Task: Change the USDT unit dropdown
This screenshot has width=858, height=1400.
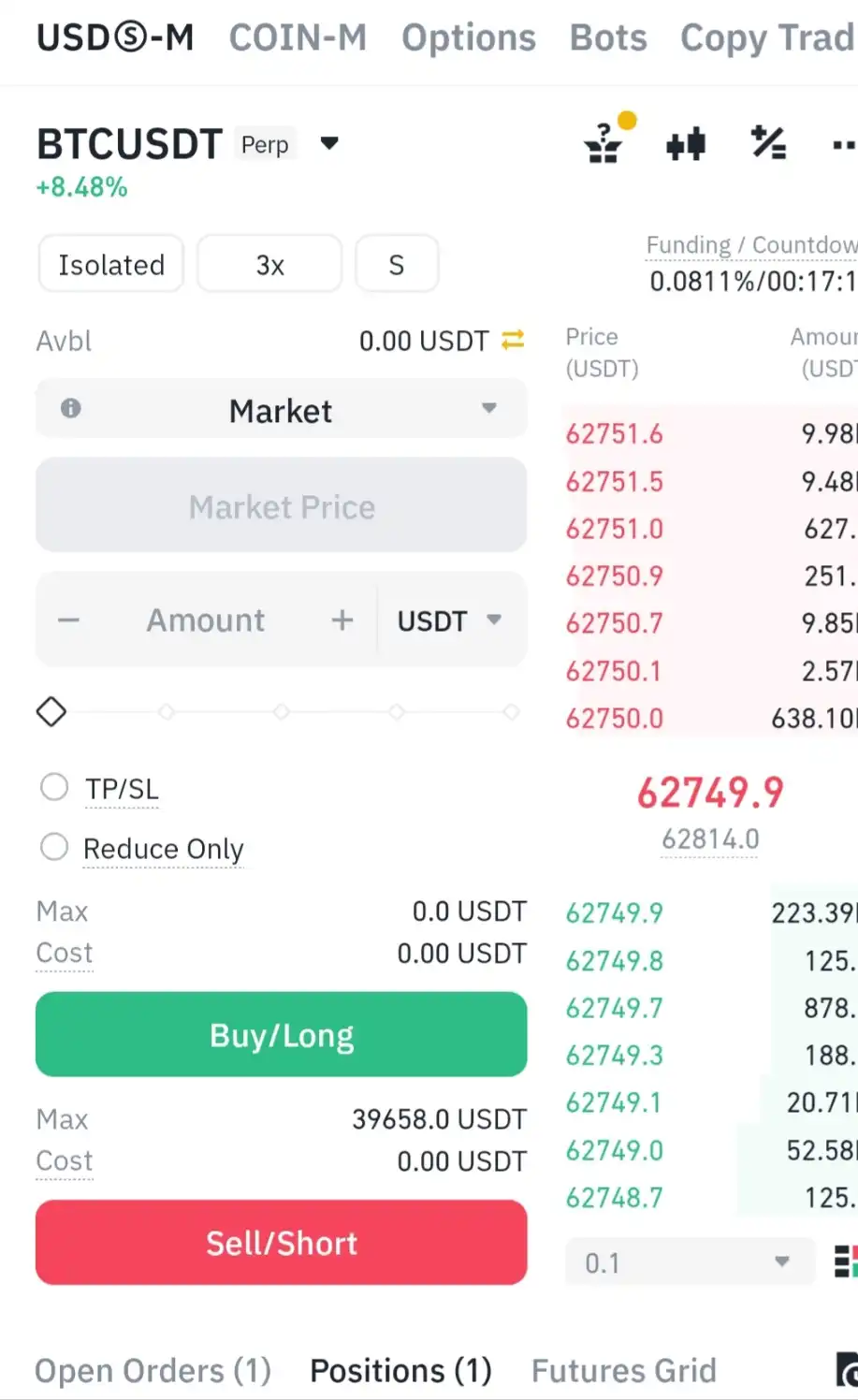Action: coord(450,620)
